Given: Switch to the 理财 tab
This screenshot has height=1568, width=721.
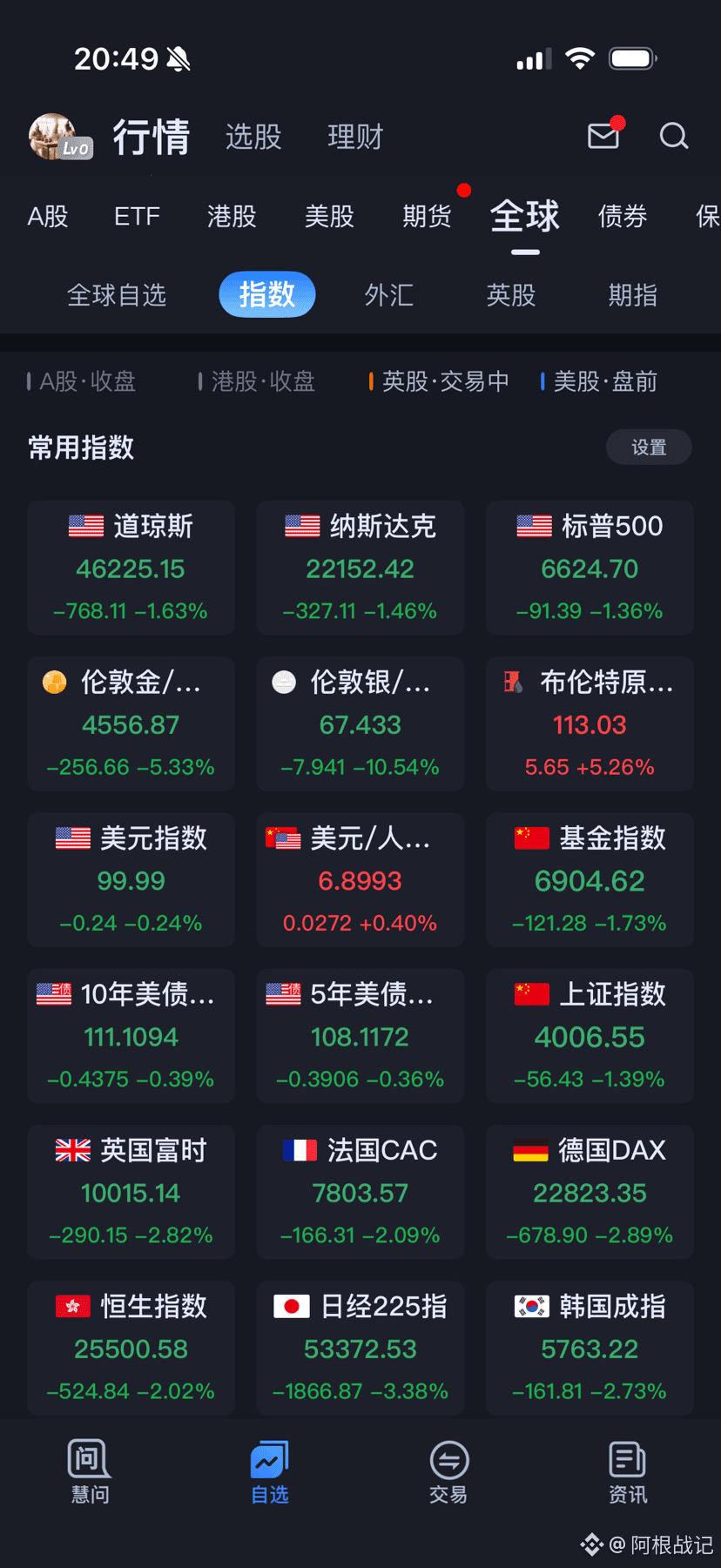Looking at the screenshot, I should coord(355,137).
